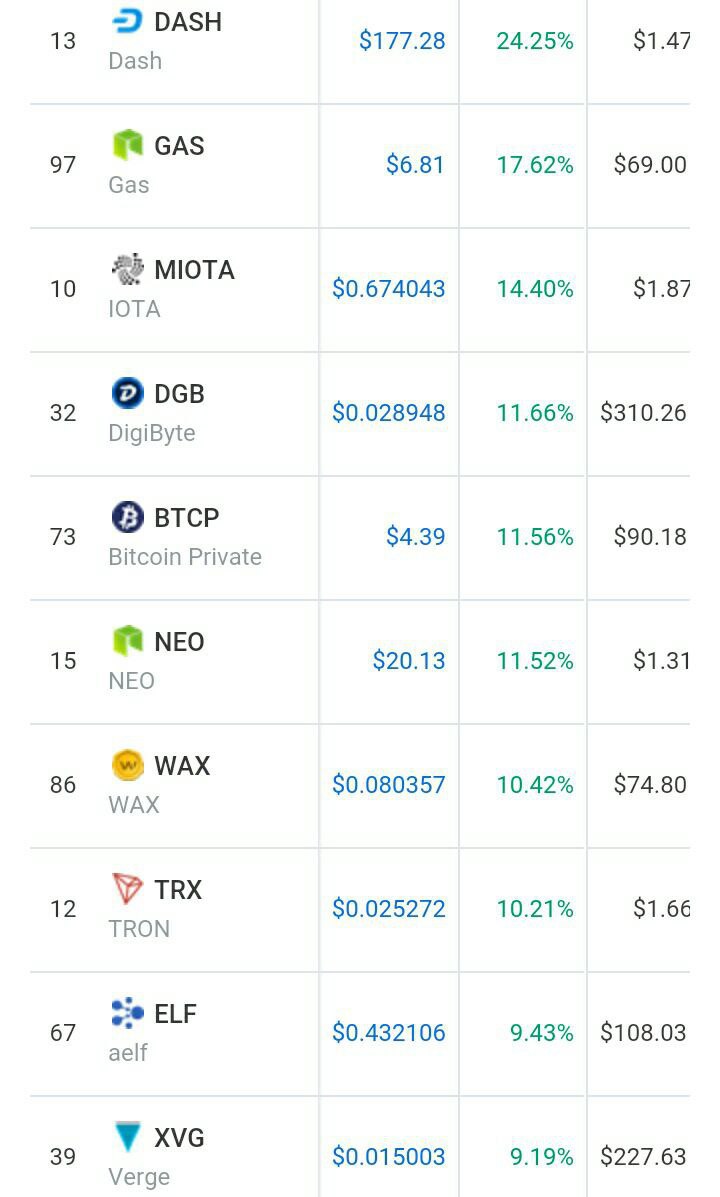720x1197 pixels.
Task: Open the DGB DigiByte coin page
Action: 179,394
